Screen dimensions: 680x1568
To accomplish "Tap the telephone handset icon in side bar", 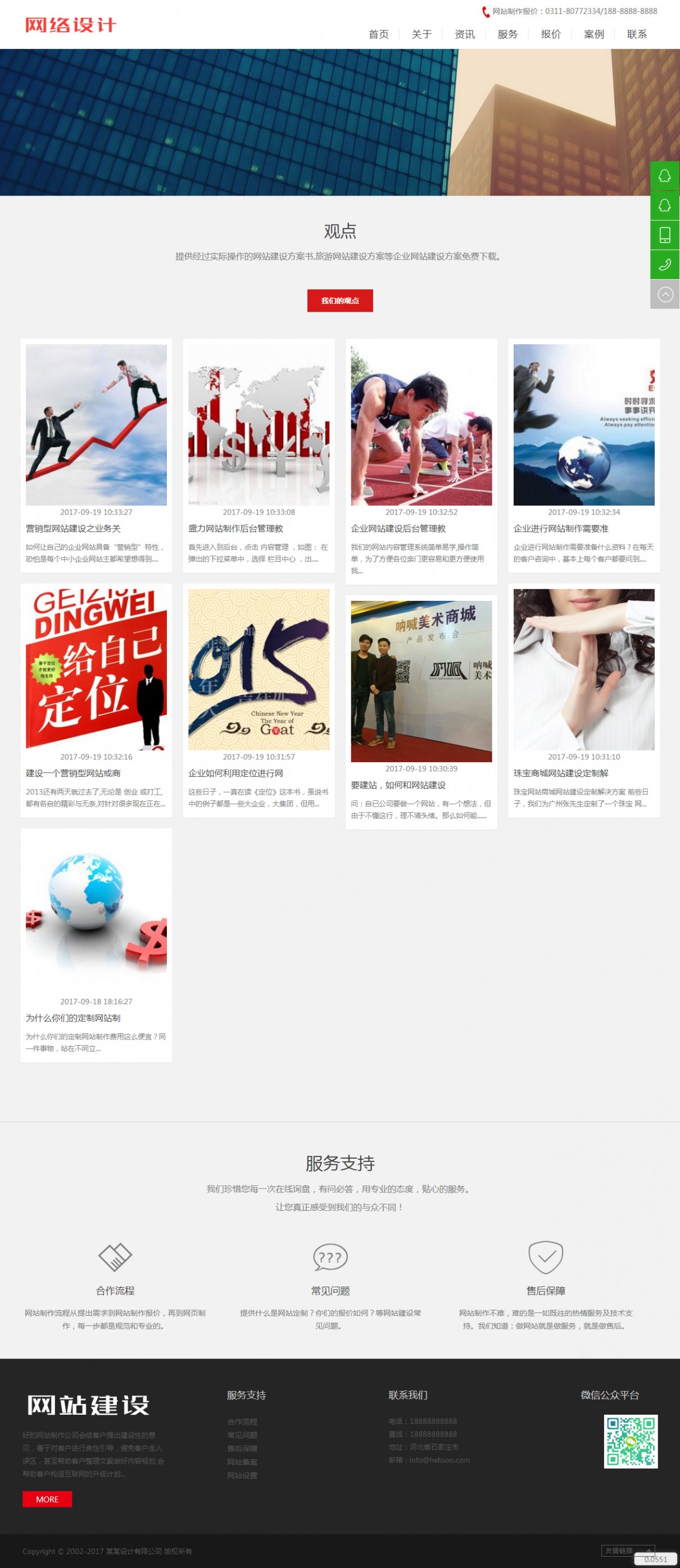I will (x=665, y=264).
